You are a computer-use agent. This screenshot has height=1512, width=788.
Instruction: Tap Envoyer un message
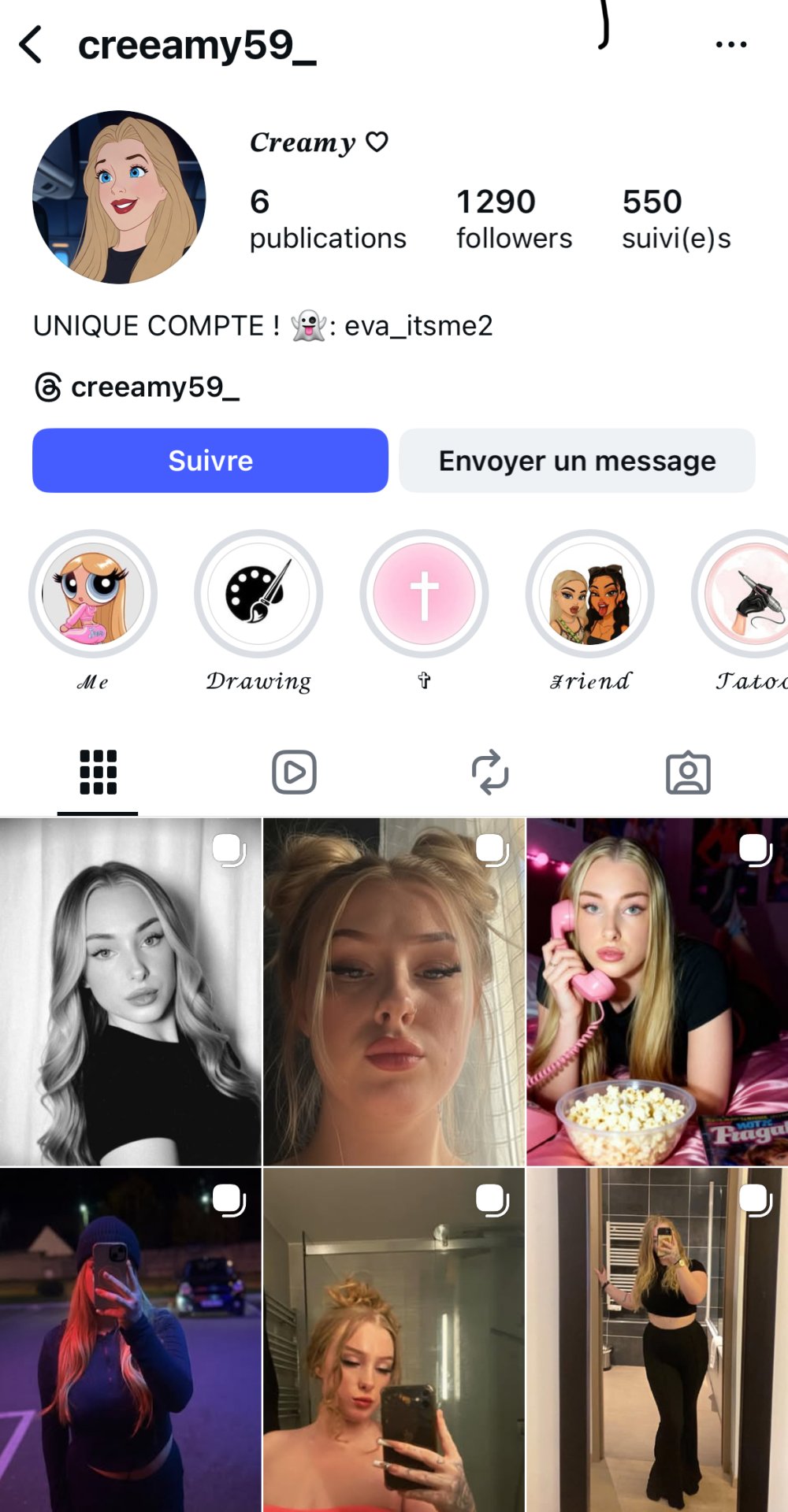577,461
